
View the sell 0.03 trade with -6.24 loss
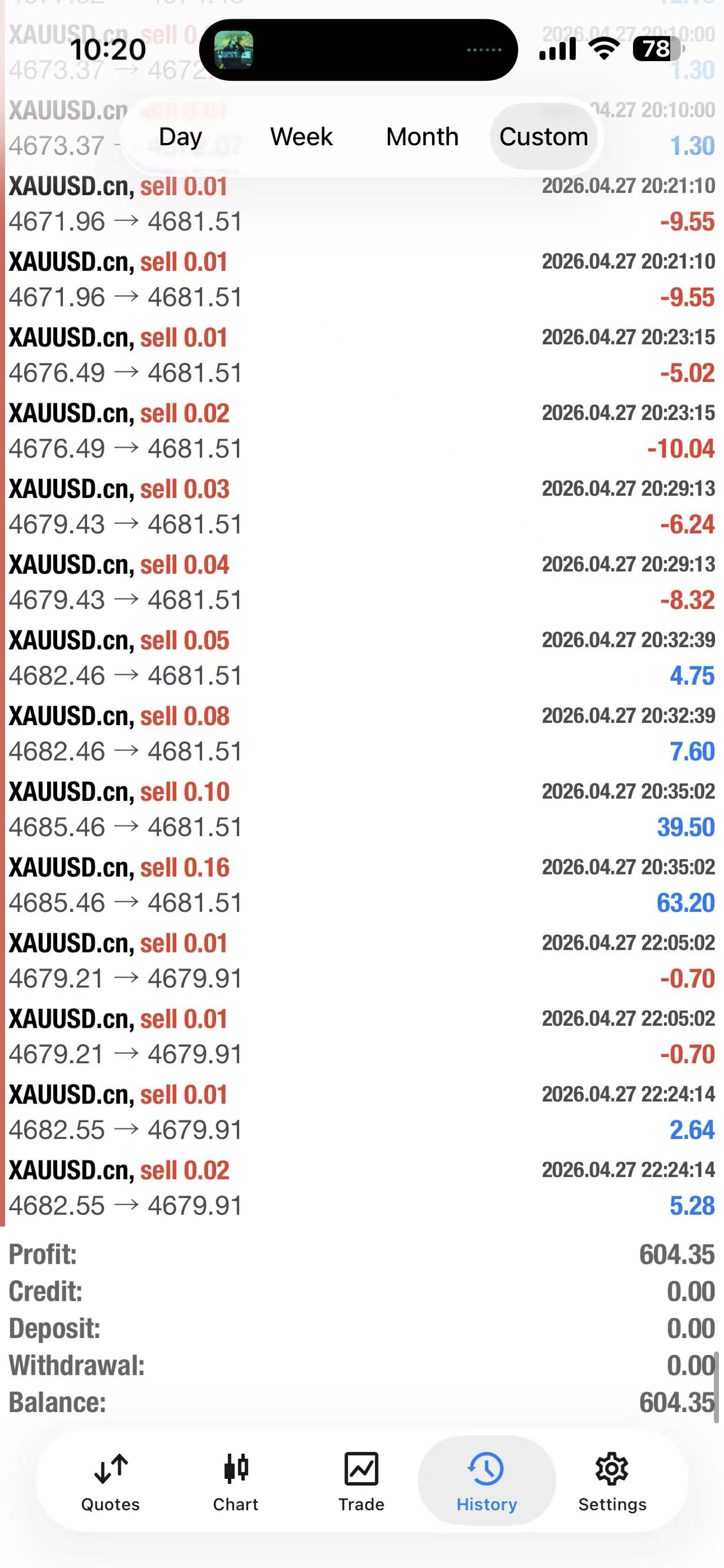tap(361, 506)
